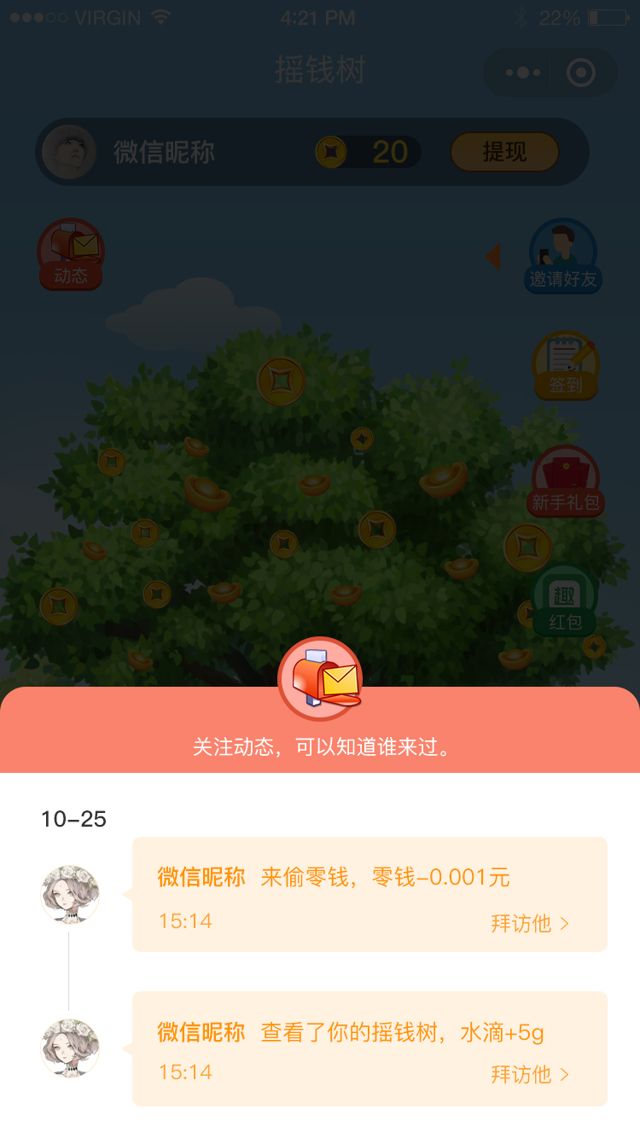
Task: Open the mini program more menu
Action: [523, 73]
